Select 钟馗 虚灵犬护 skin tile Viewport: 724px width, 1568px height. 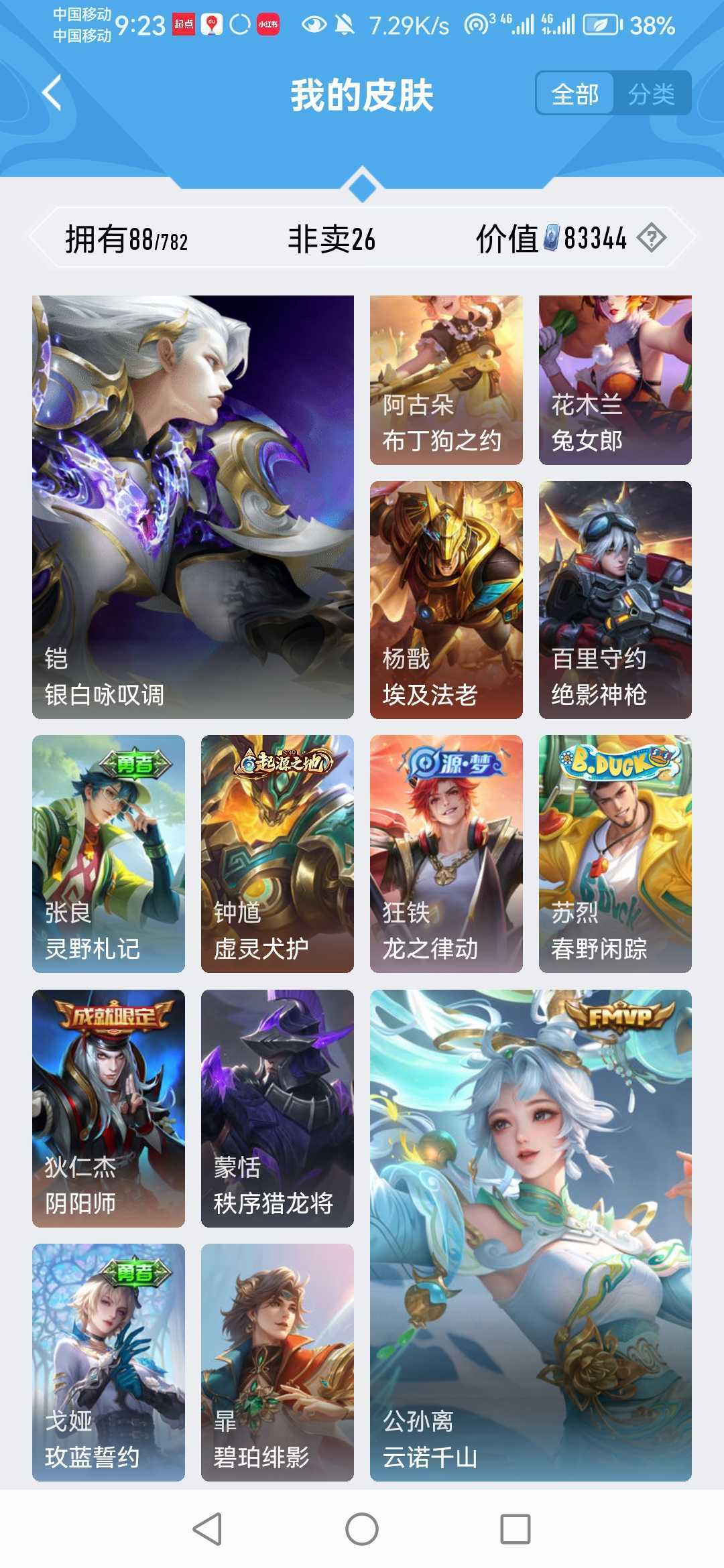coord(277,854)
